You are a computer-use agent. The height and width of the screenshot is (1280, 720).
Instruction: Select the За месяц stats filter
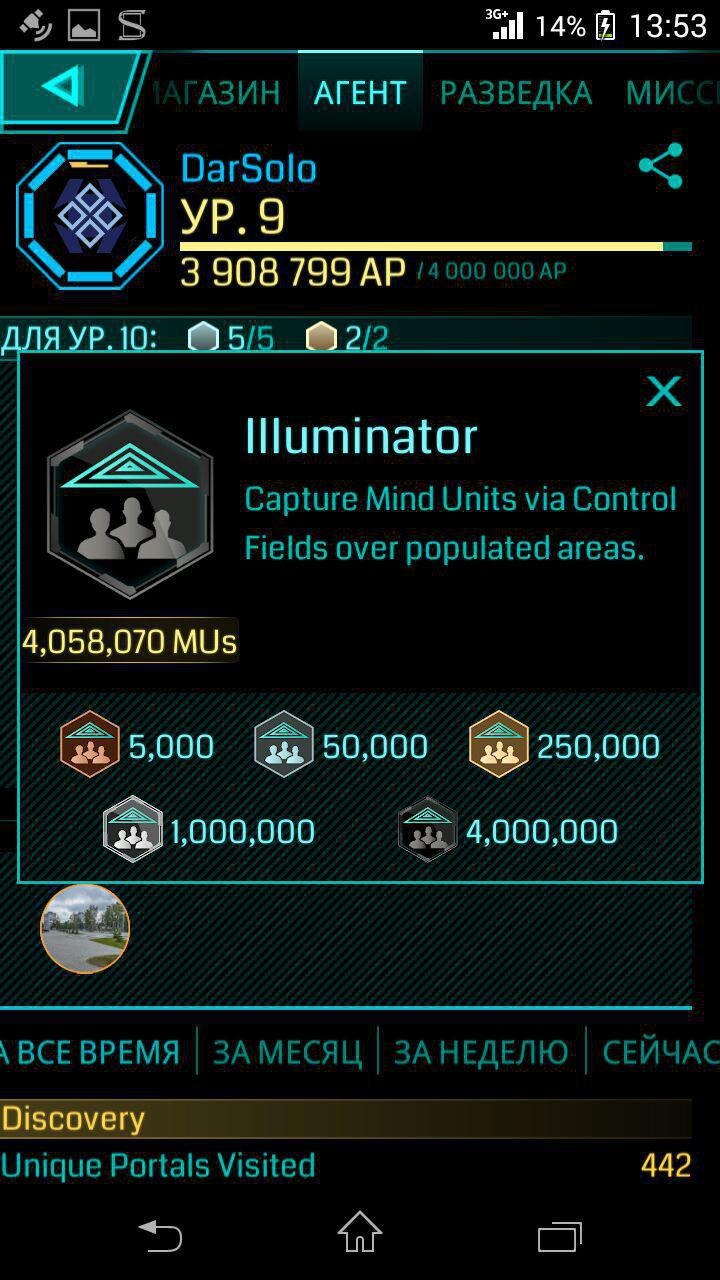pos(288,1052)
